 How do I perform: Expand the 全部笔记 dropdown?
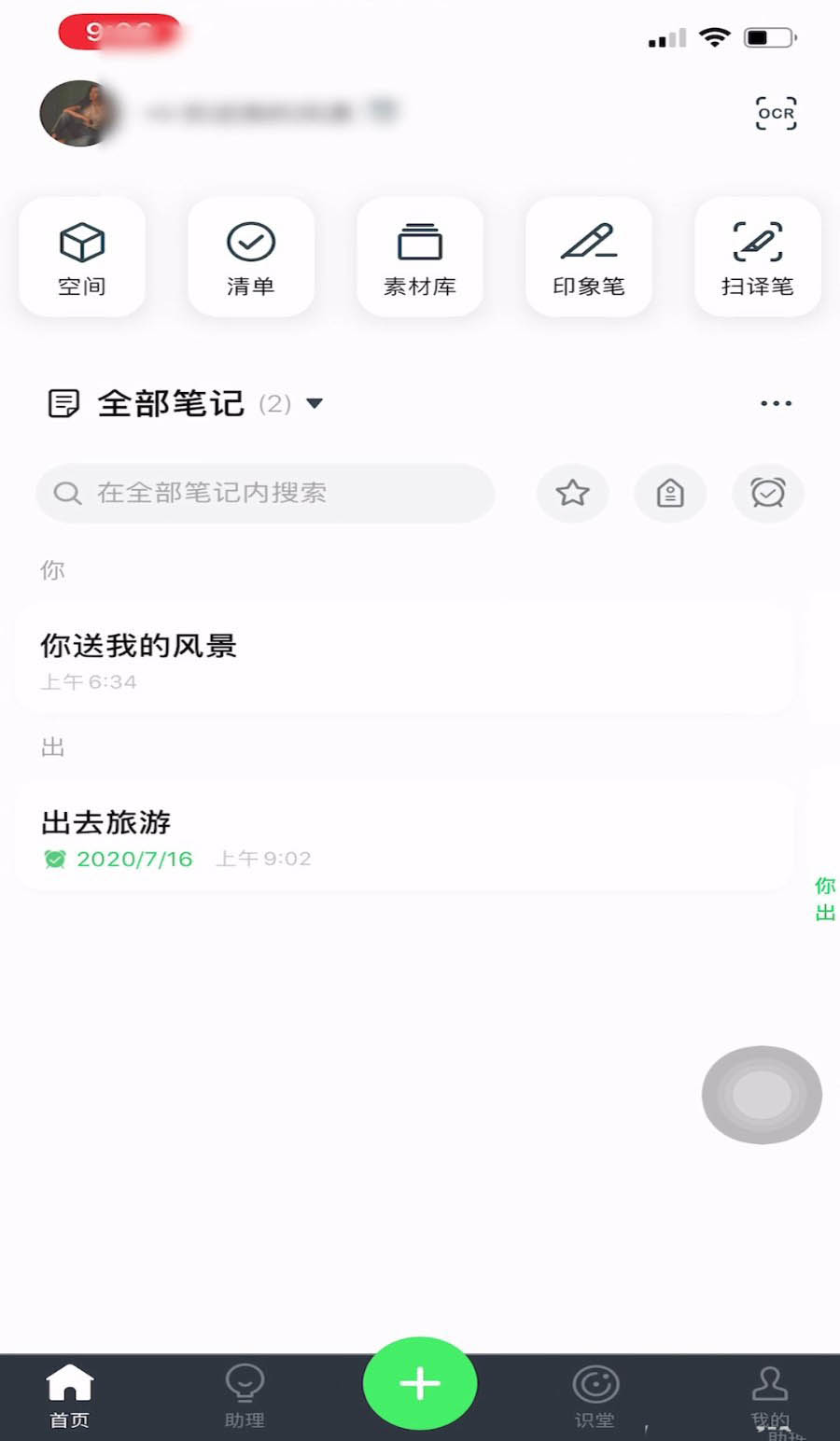click(315, 403)
